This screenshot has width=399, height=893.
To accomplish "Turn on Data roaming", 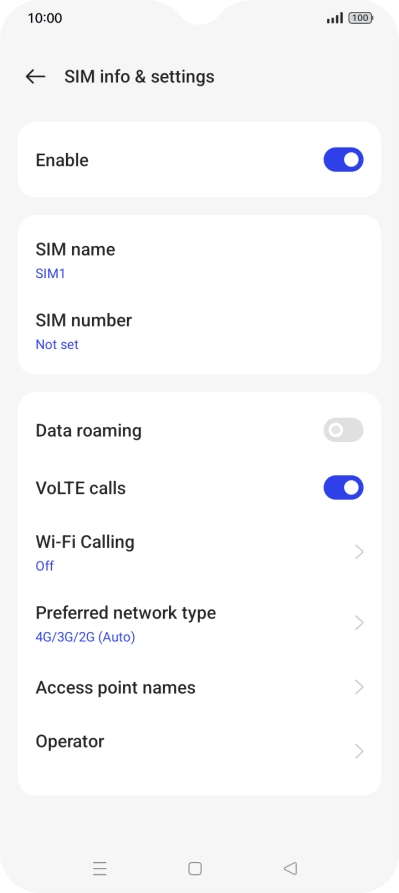I will [x=343, y=430].
